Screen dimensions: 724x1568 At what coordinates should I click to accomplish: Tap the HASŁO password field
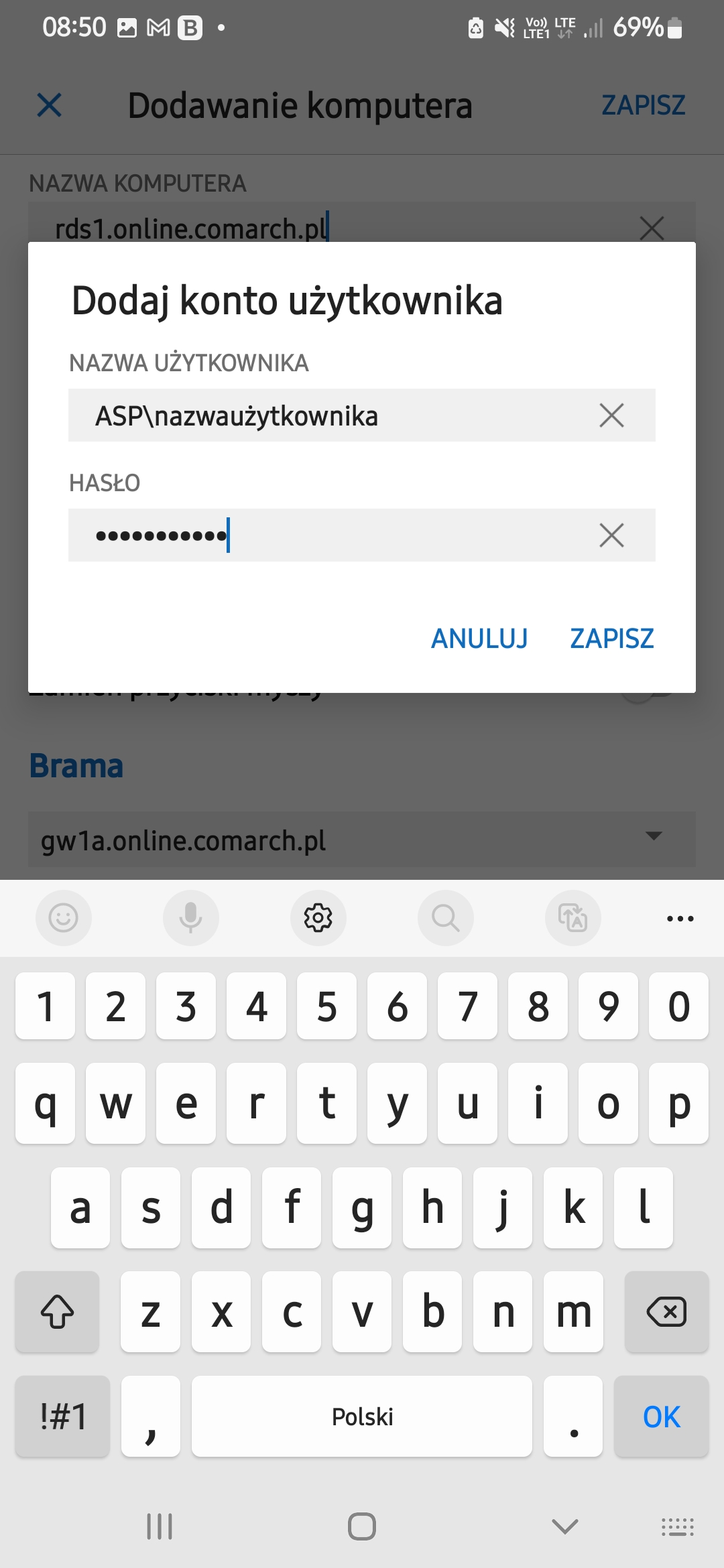tap(335, 535)
